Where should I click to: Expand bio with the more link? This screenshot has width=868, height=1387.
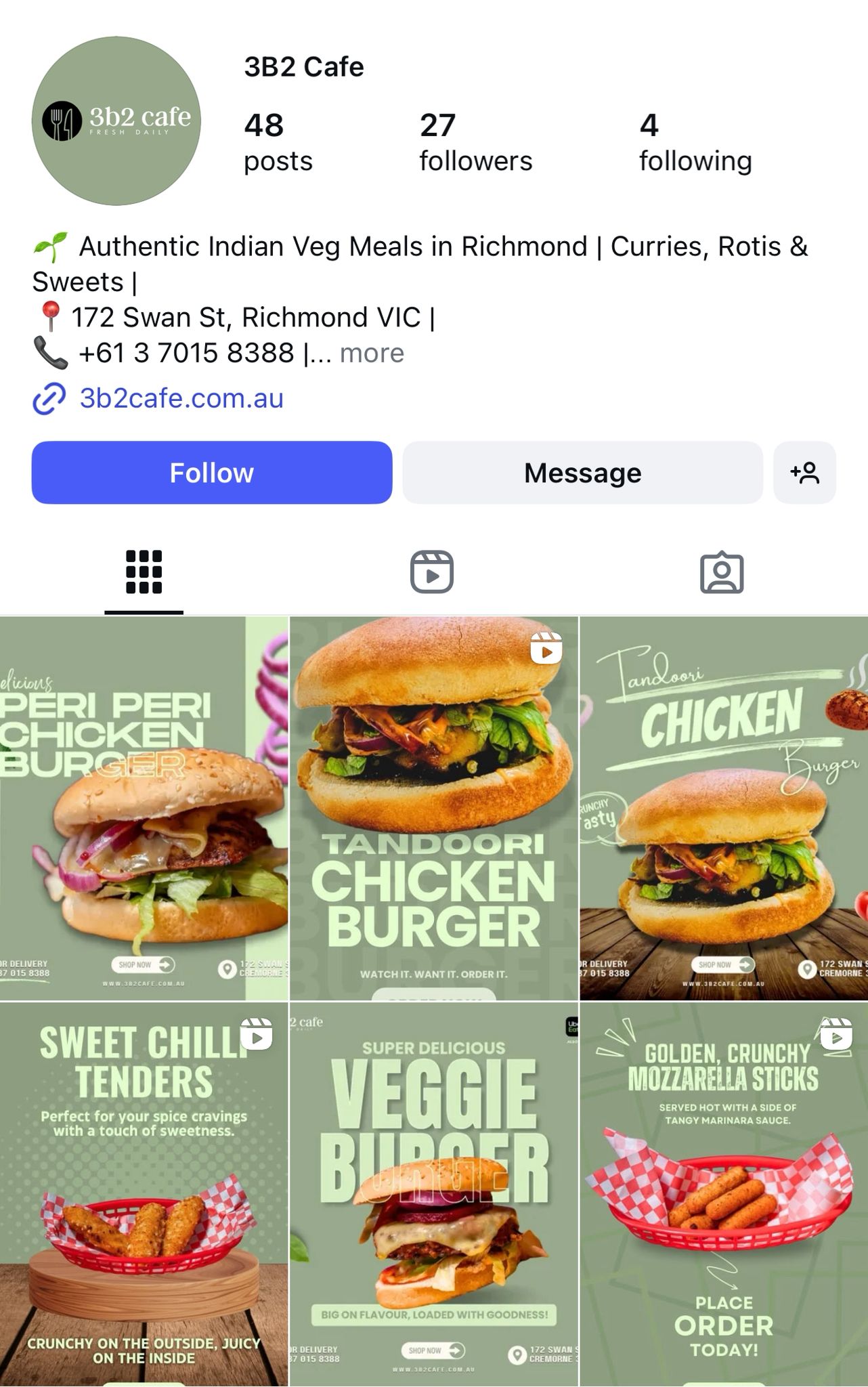[372, 354]
